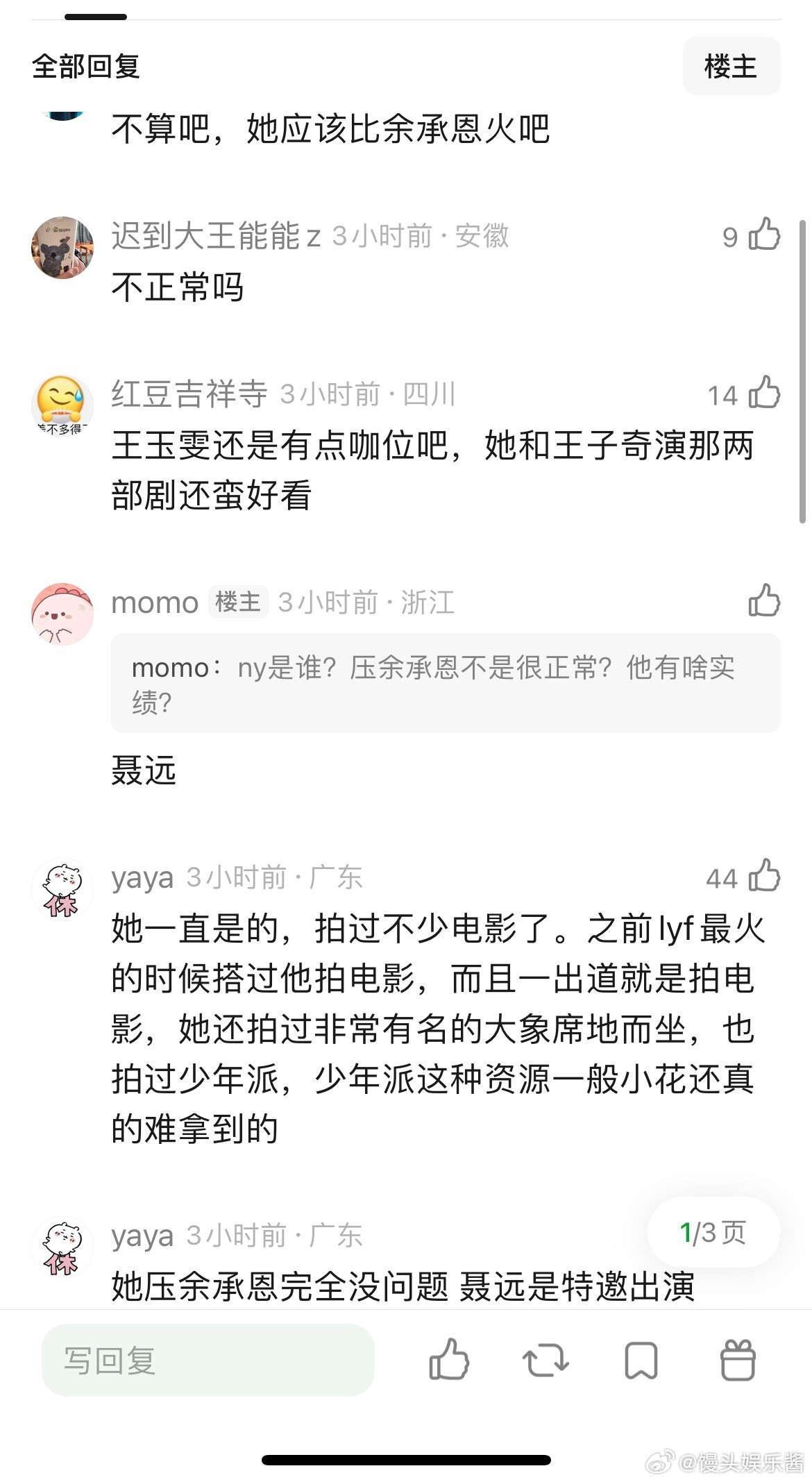Screen dimensions: 812x1482
Task: Open 红豆吉祥寺's profile avatar
Action: (x=62, y=406)
